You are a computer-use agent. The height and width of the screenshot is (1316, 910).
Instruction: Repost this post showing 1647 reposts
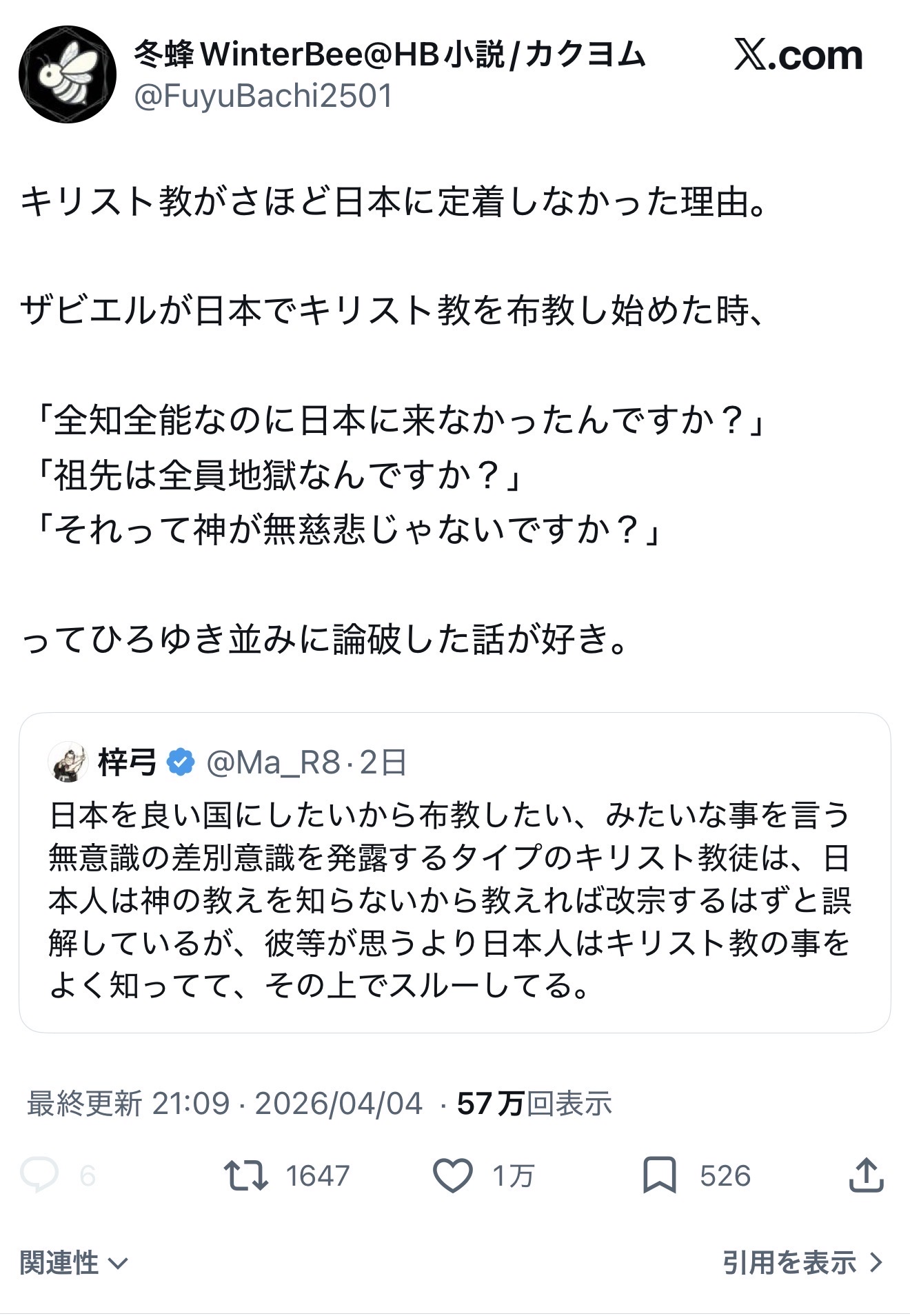pos(246,1175)
